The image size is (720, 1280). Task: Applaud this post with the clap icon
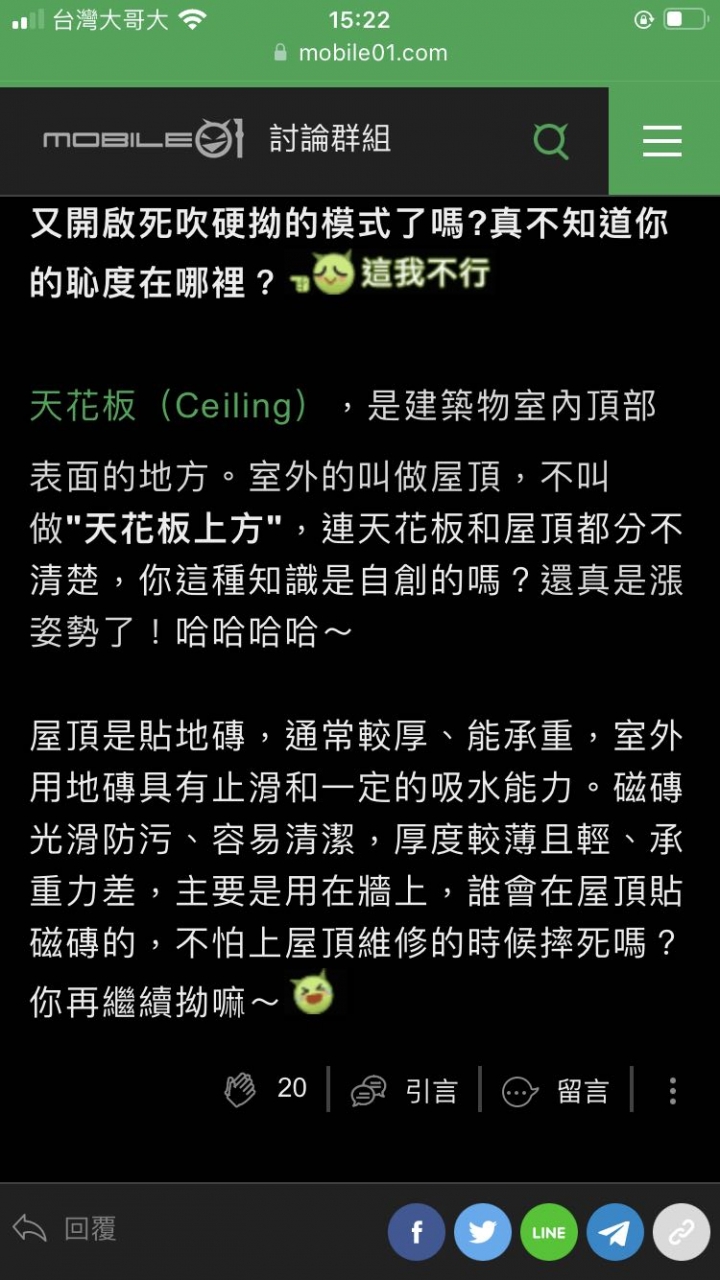[241, 1089]
